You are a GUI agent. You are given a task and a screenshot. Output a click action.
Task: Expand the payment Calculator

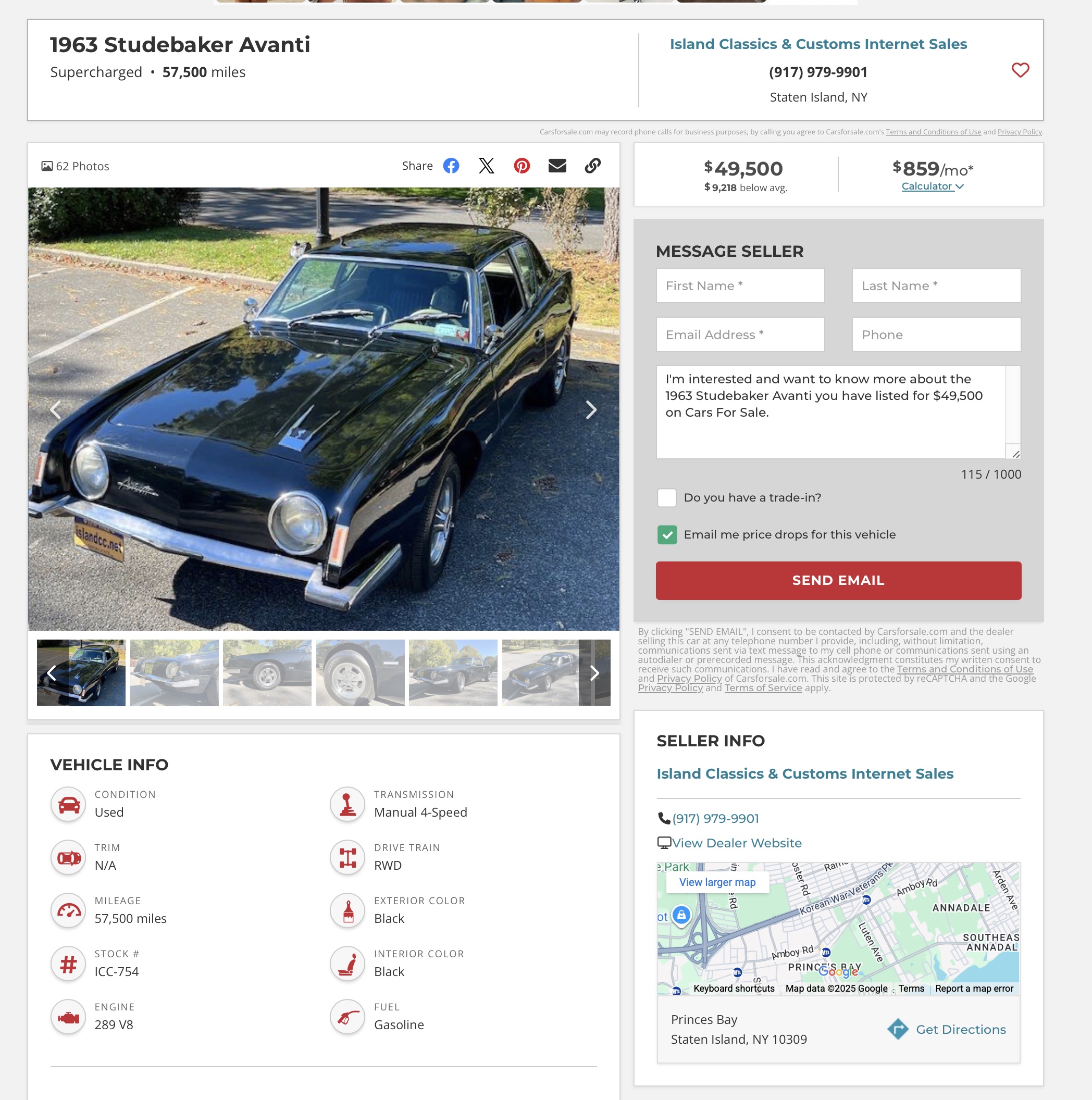coord(932,186)
